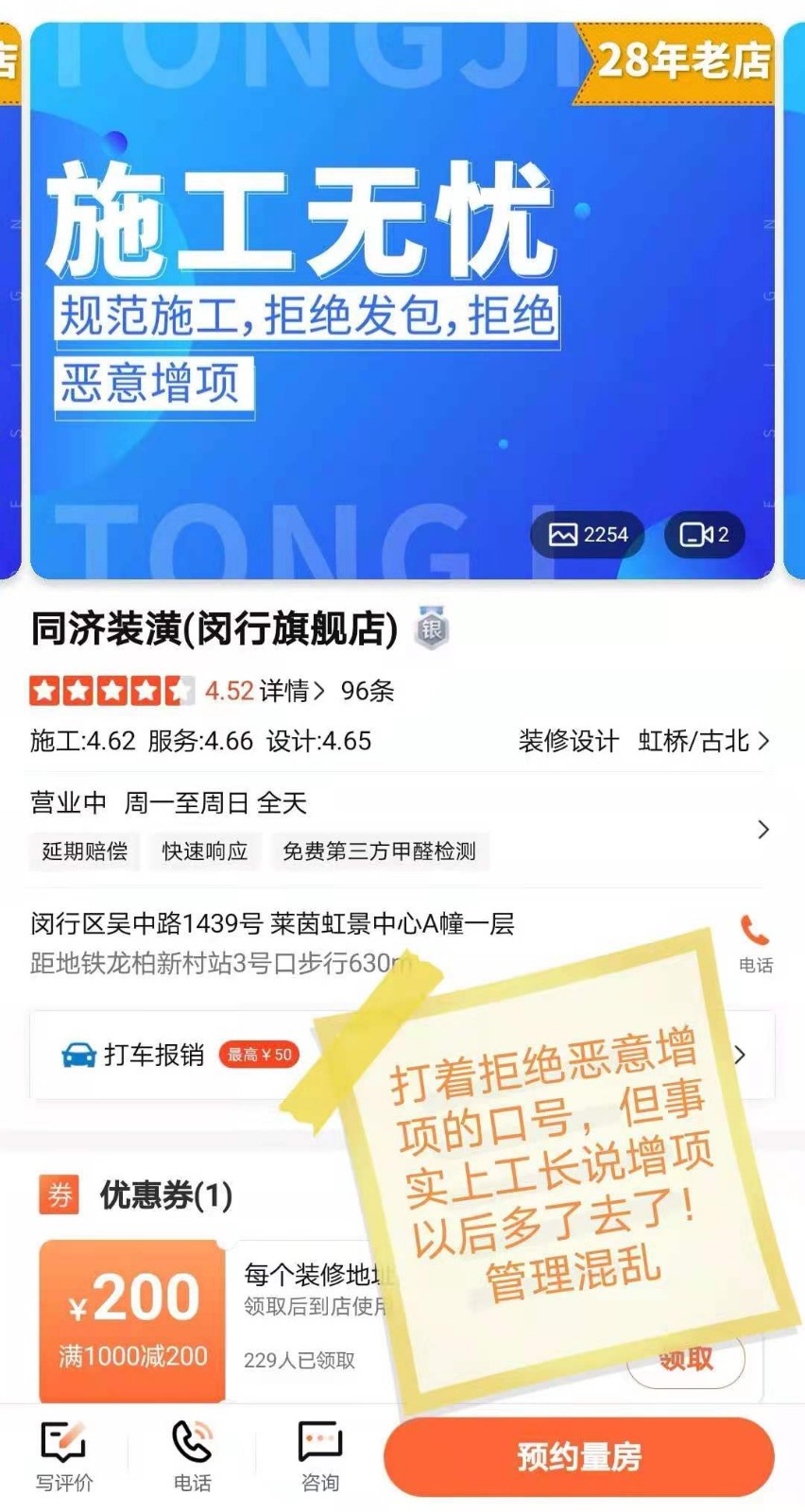Call shop via phone icon beside address

point(755,941)
